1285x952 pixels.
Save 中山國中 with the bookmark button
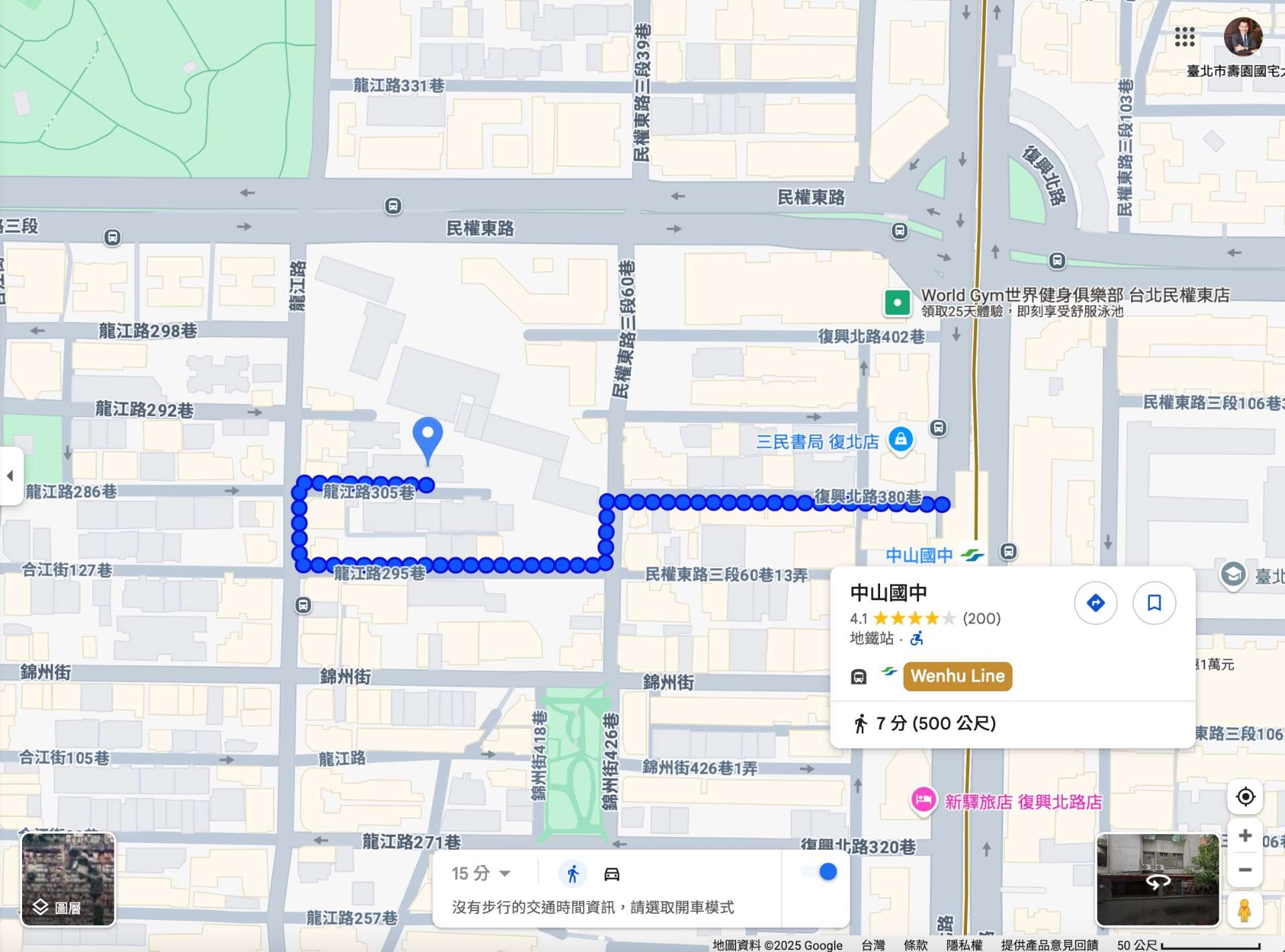point(1154,603)
